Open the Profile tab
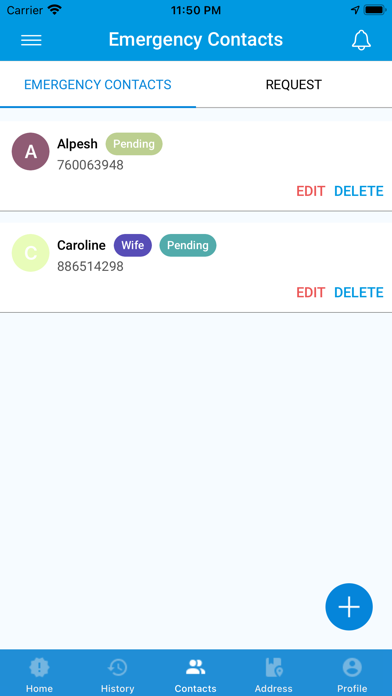This screenshot has width=392, height=696. coord(352,675)
